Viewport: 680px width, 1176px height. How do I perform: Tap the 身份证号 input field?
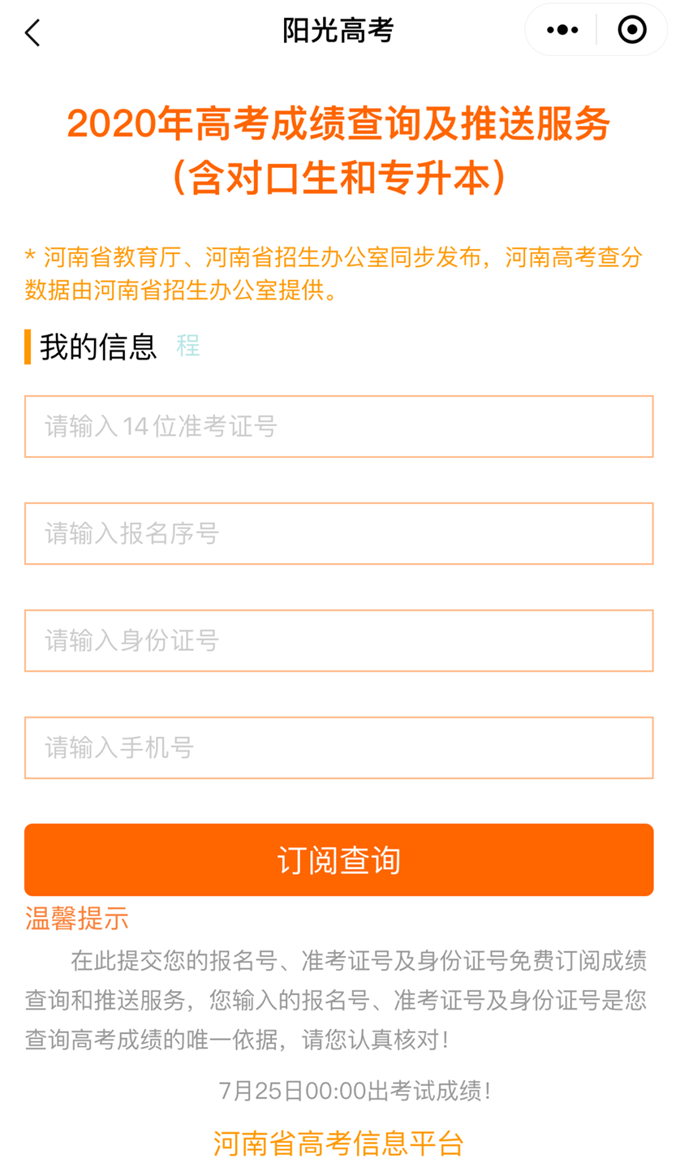pyautogui.click(x=339, y=641)
